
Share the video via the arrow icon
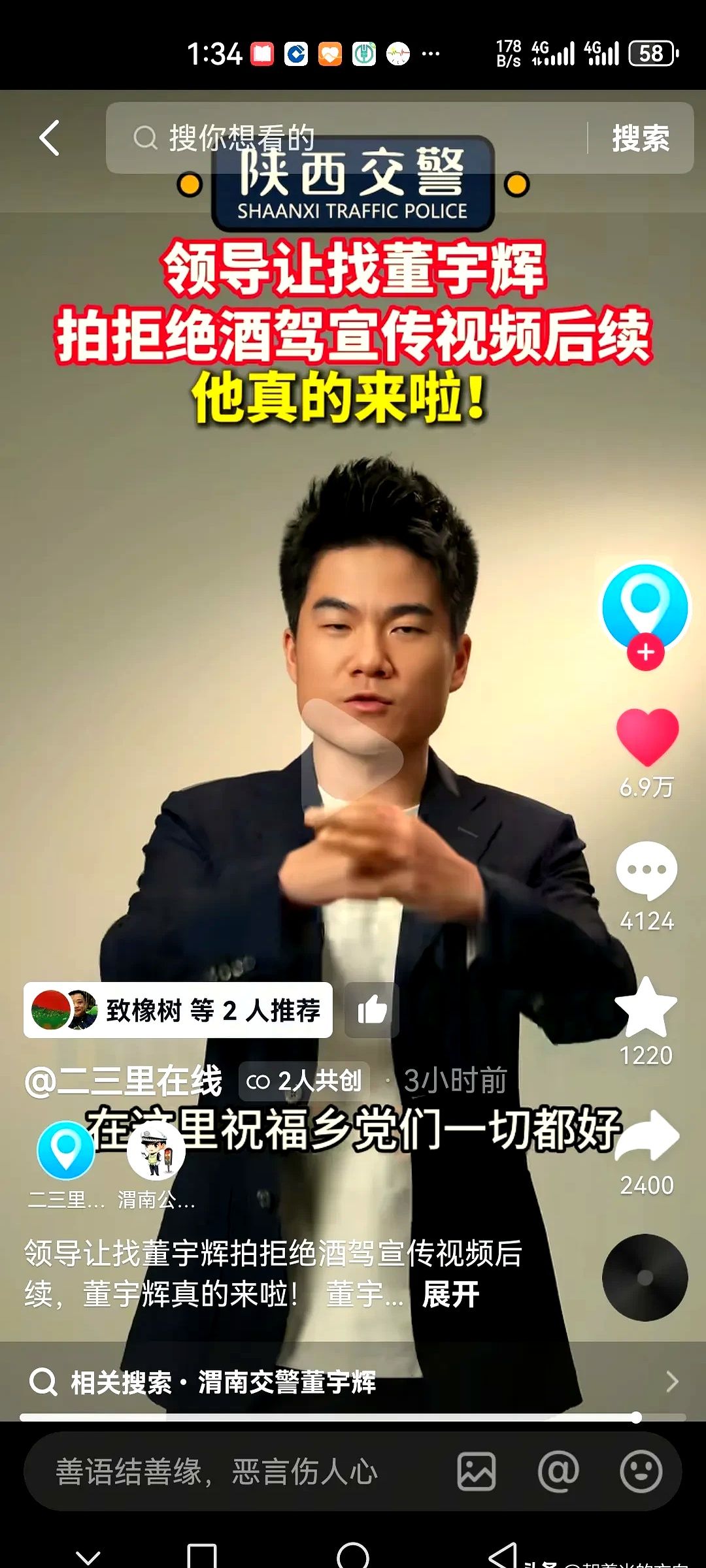click(x=647, y=1137)
